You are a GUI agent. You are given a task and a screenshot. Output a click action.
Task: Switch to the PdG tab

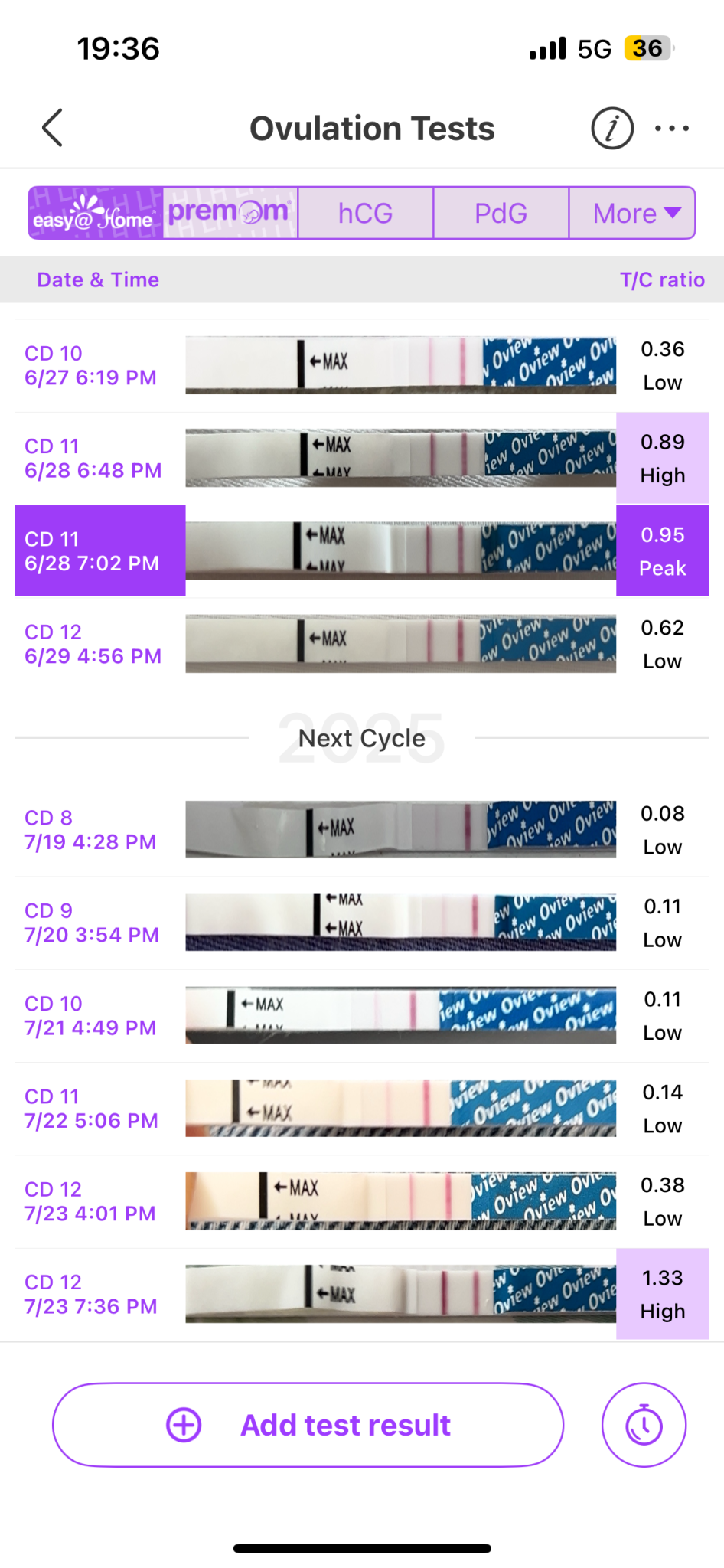[501, 213]
